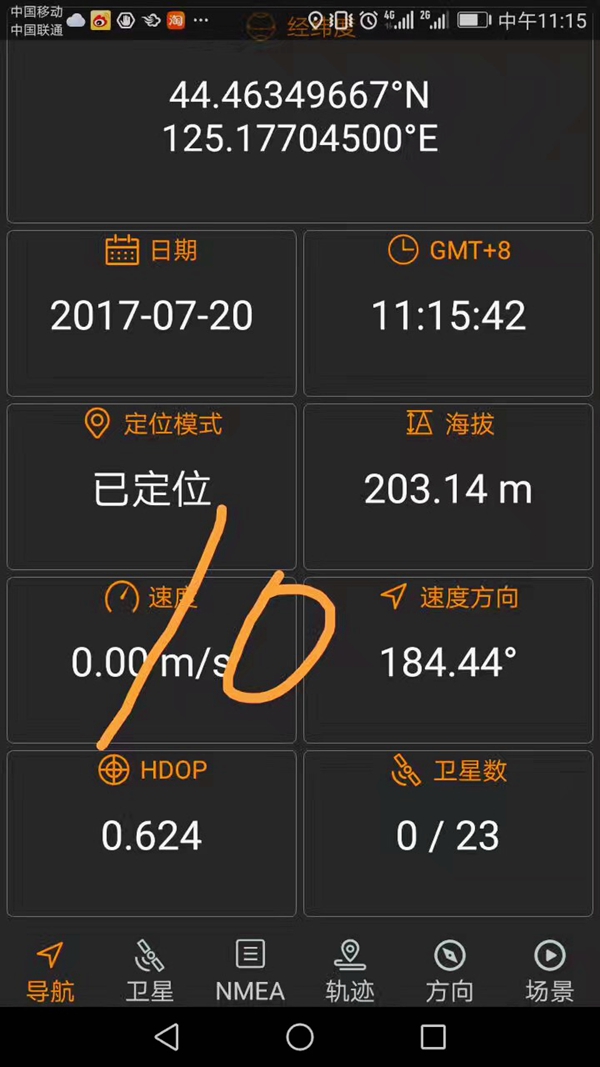The image size is (600, 1067).
Task: Tap the system back button
Action: pyautogui.click(x=167, y=1036)
